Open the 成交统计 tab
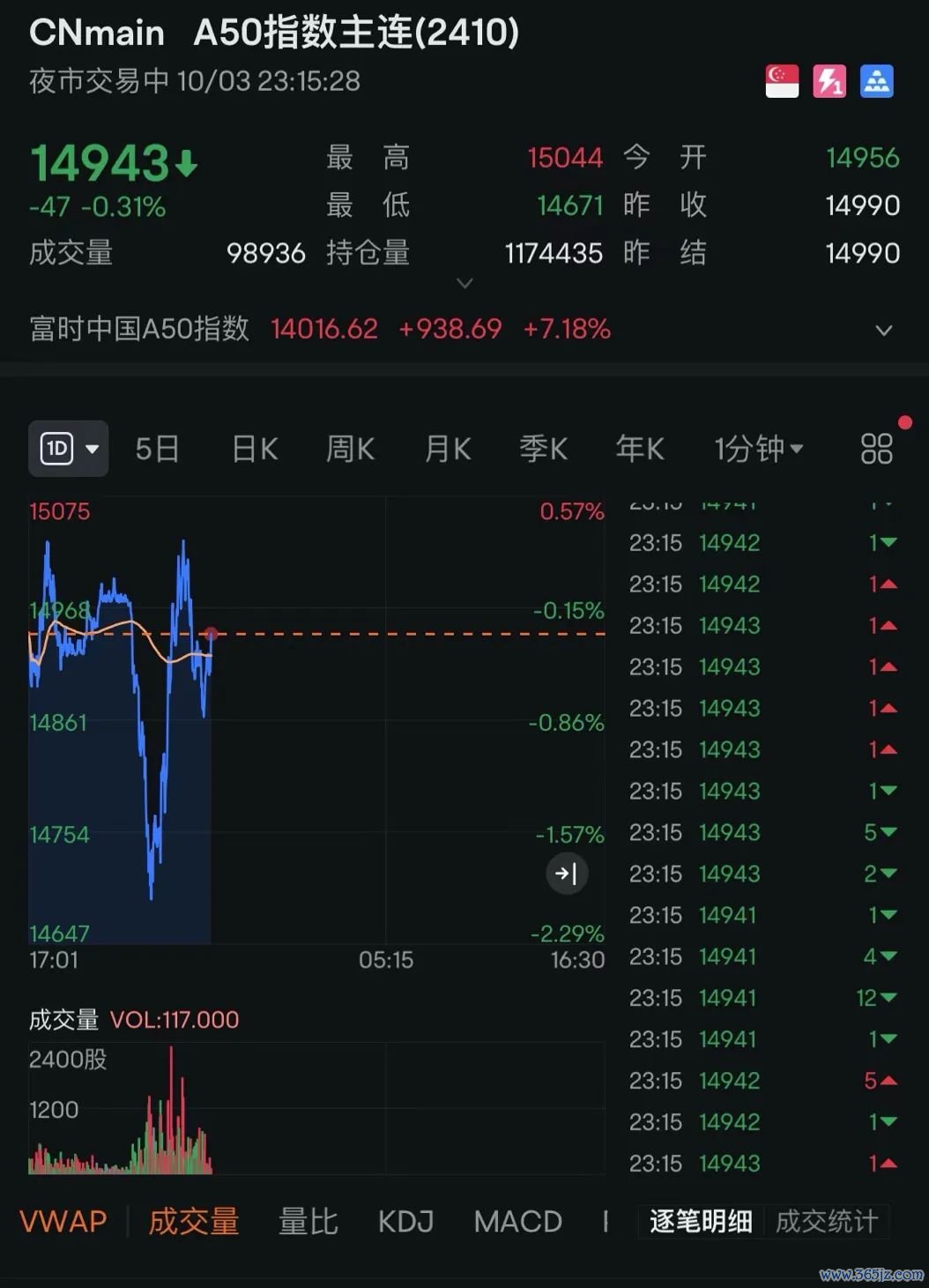The height and width of the screenshot is (1288, 929). [x=826, y=1221]
